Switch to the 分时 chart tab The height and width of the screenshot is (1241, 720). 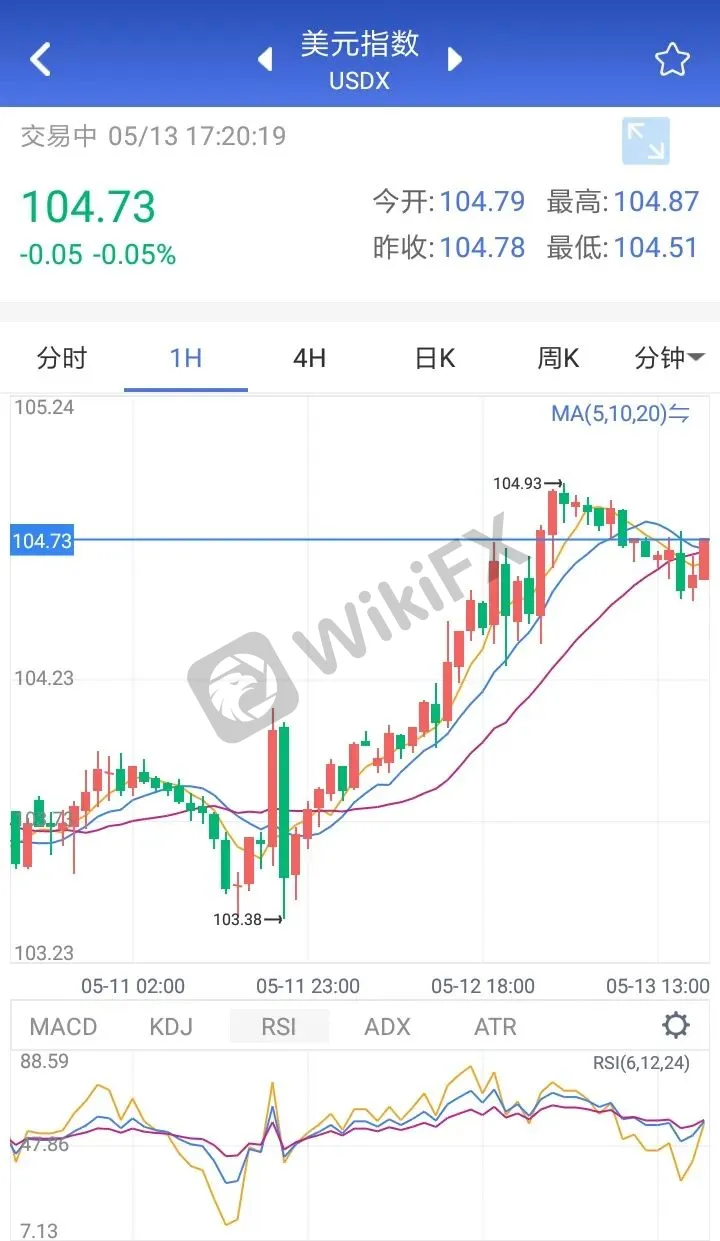62,358
